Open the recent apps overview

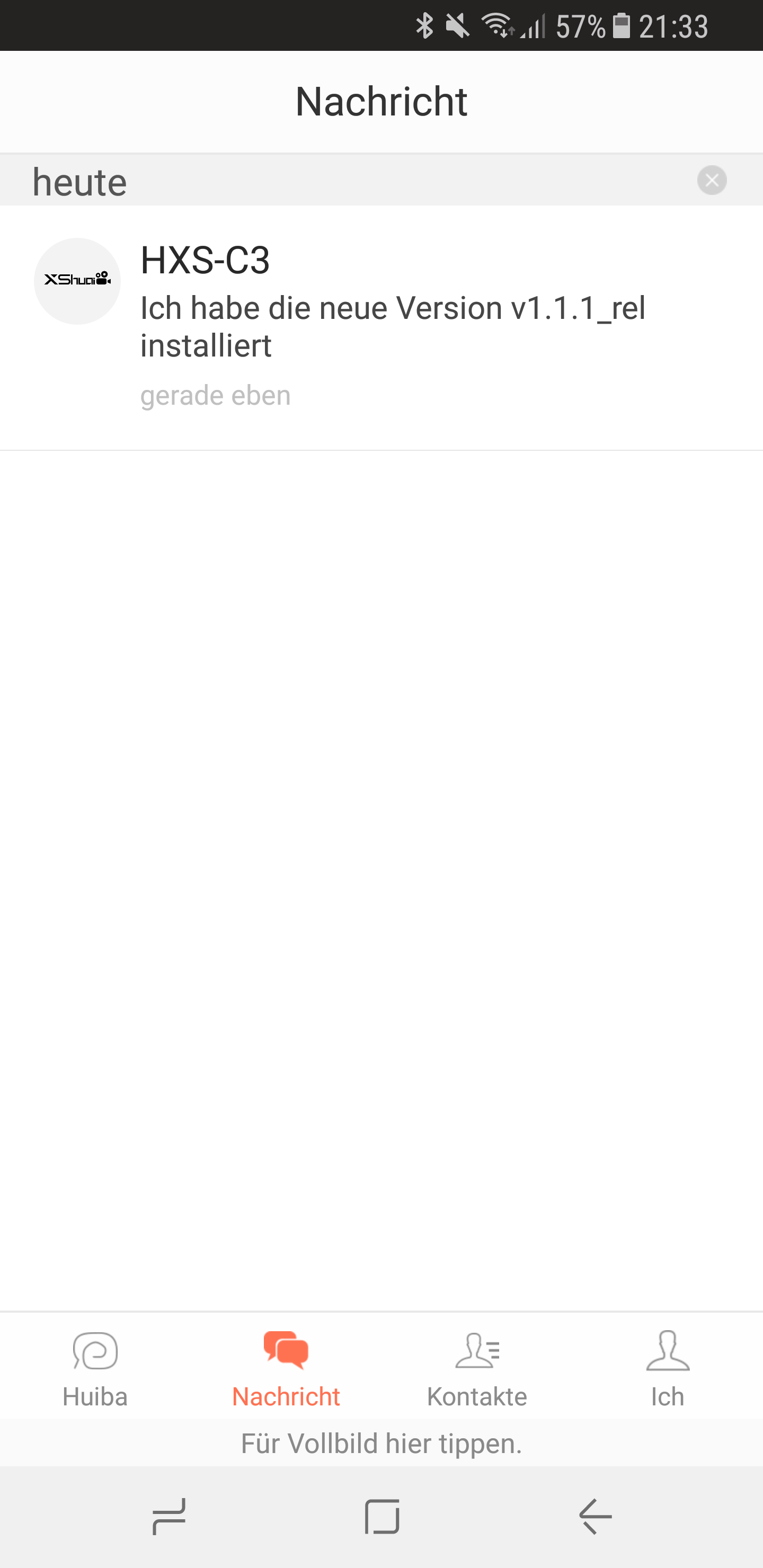[168, 1516]
